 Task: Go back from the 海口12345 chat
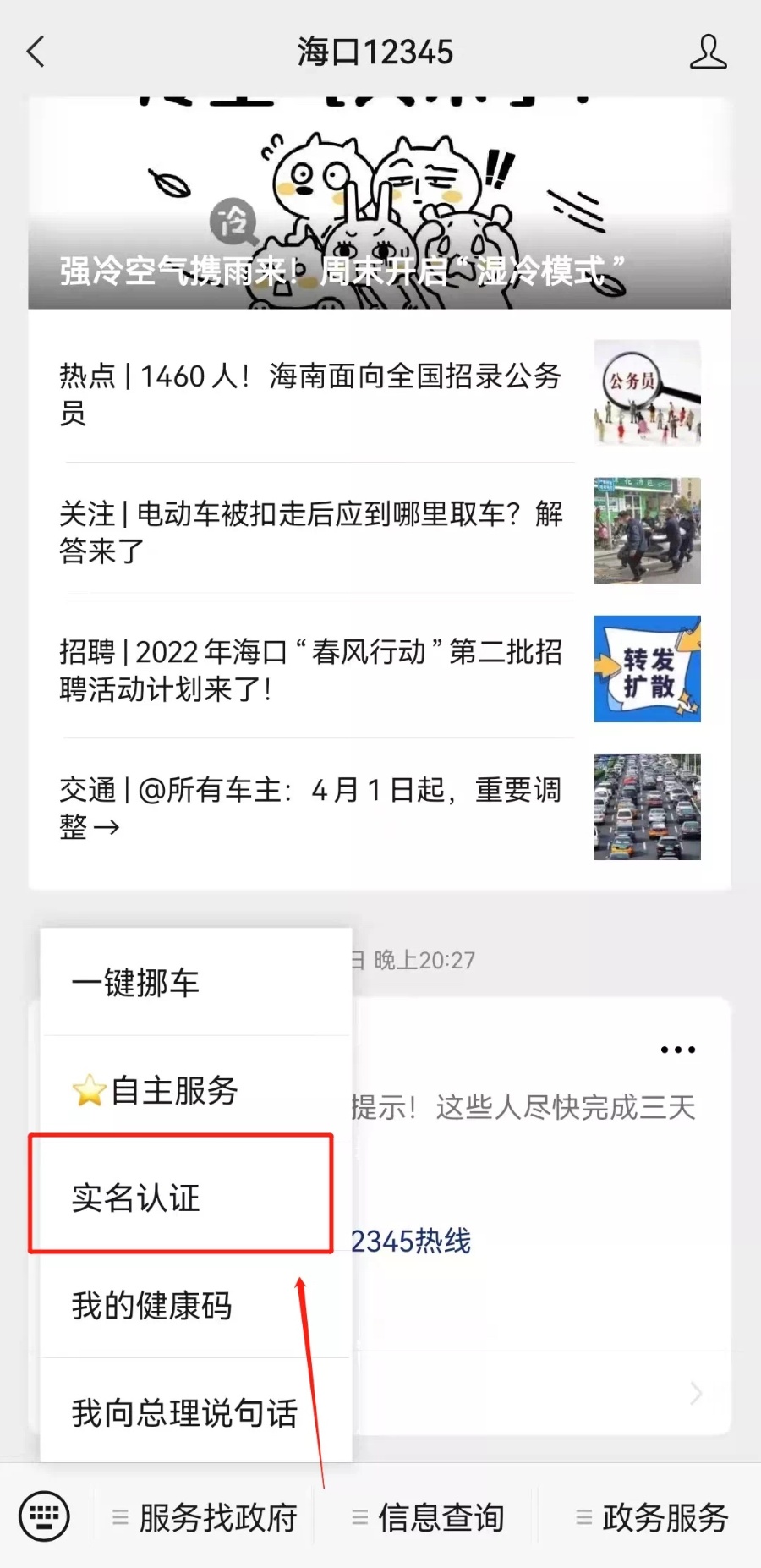coord(36,52)
